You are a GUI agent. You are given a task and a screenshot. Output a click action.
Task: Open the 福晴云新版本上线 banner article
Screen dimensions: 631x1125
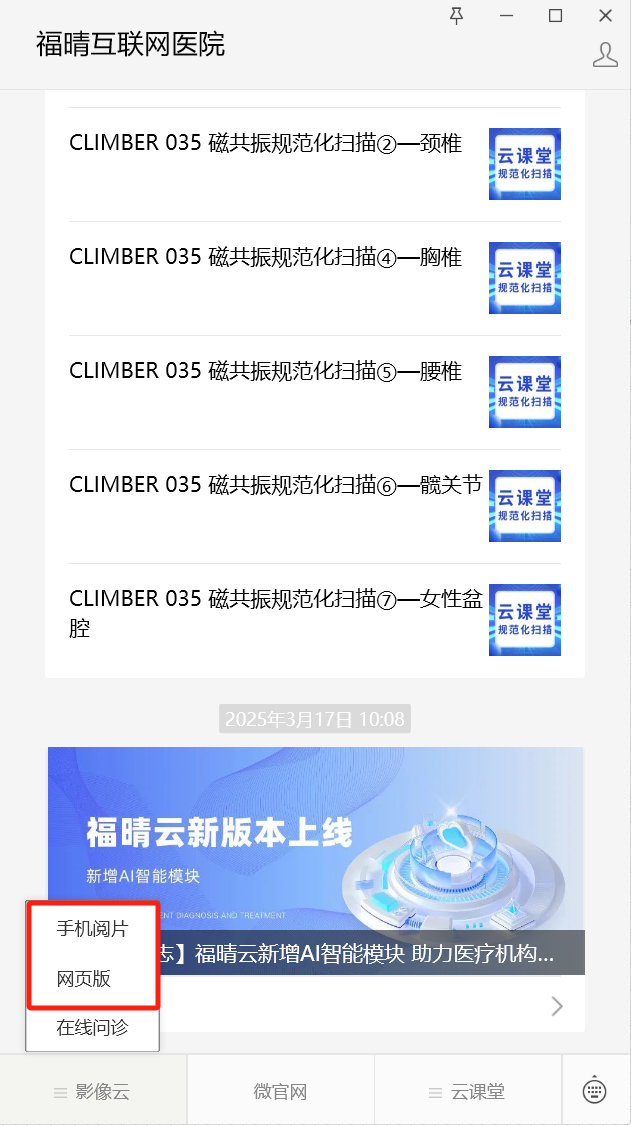[x=316, y=850]
